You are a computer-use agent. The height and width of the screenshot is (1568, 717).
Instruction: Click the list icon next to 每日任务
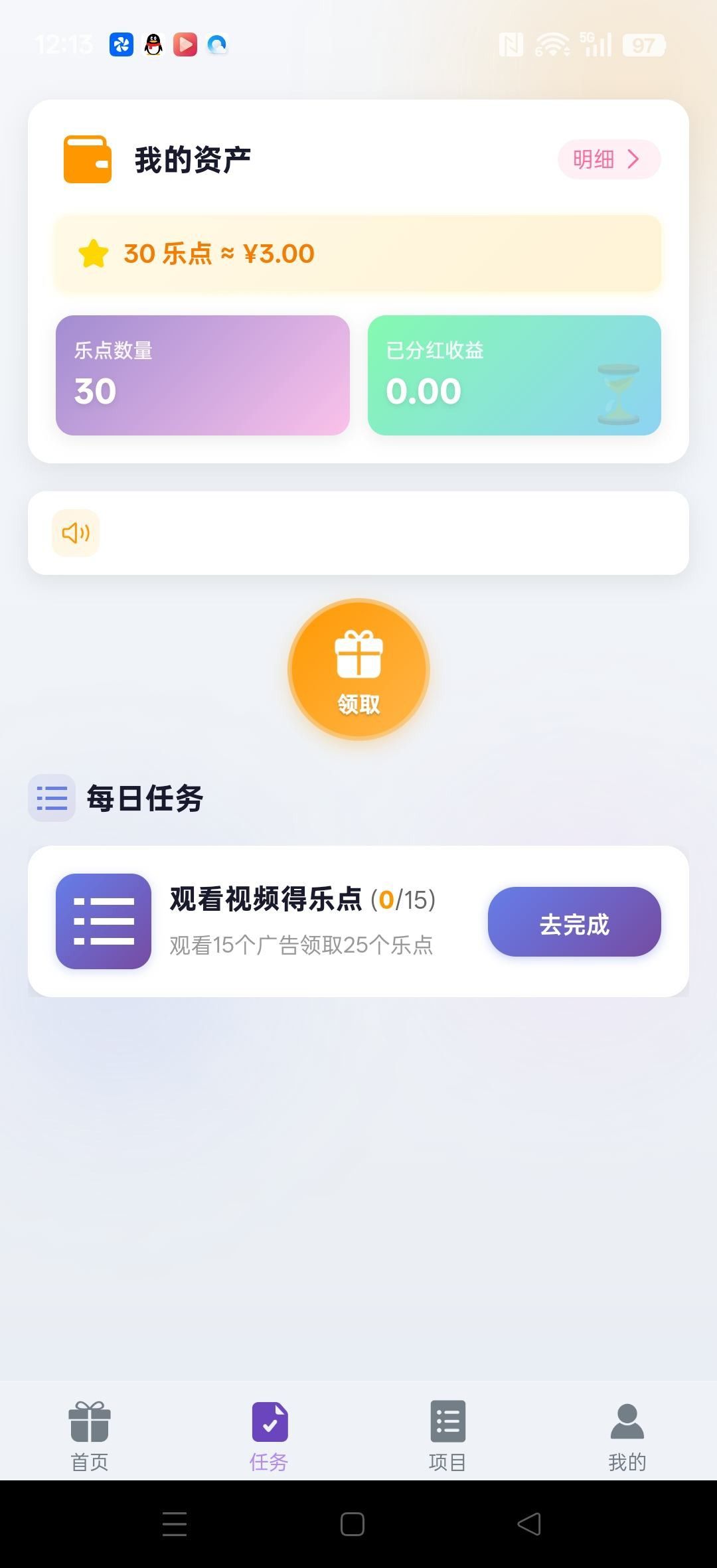pos(52,799)
